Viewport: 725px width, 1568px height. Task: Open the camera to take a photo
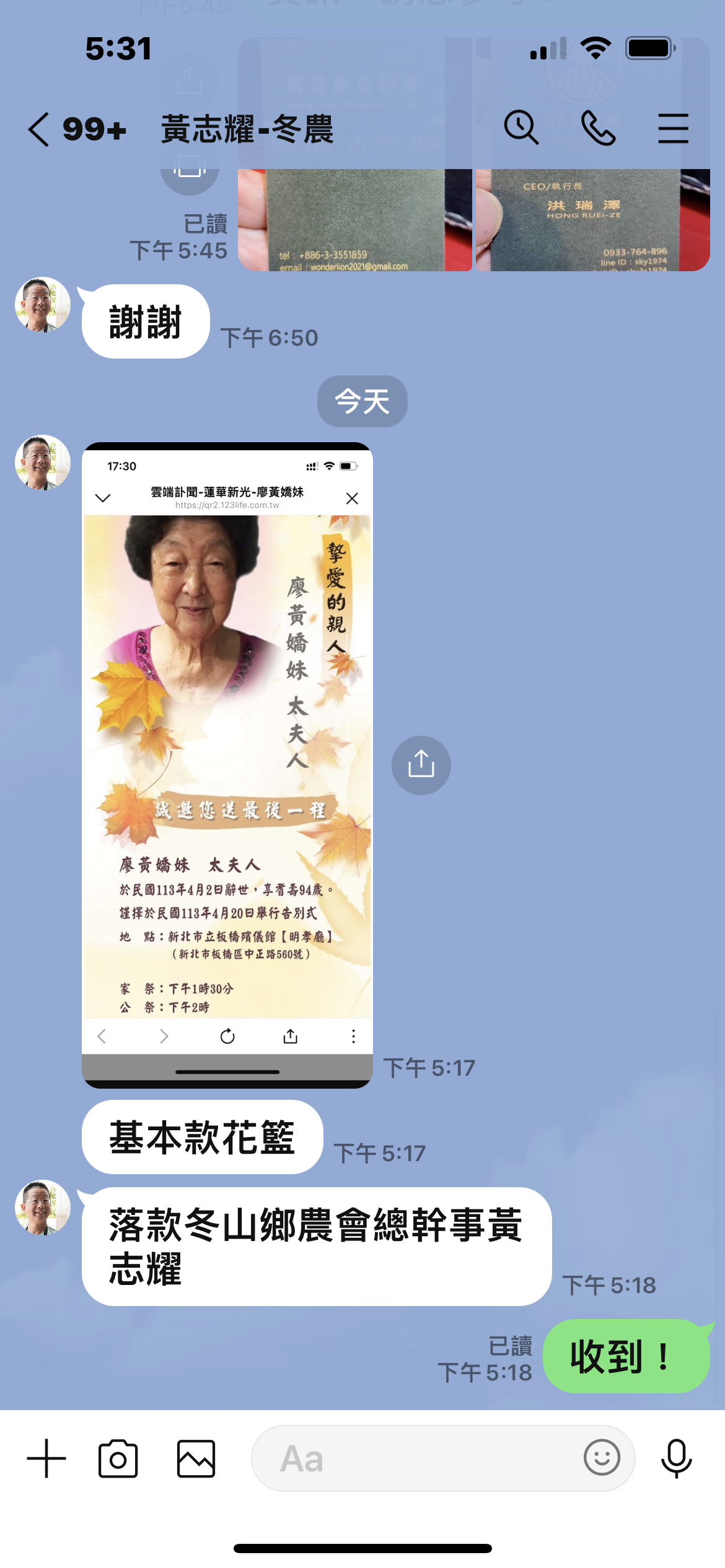[118, 1458]
